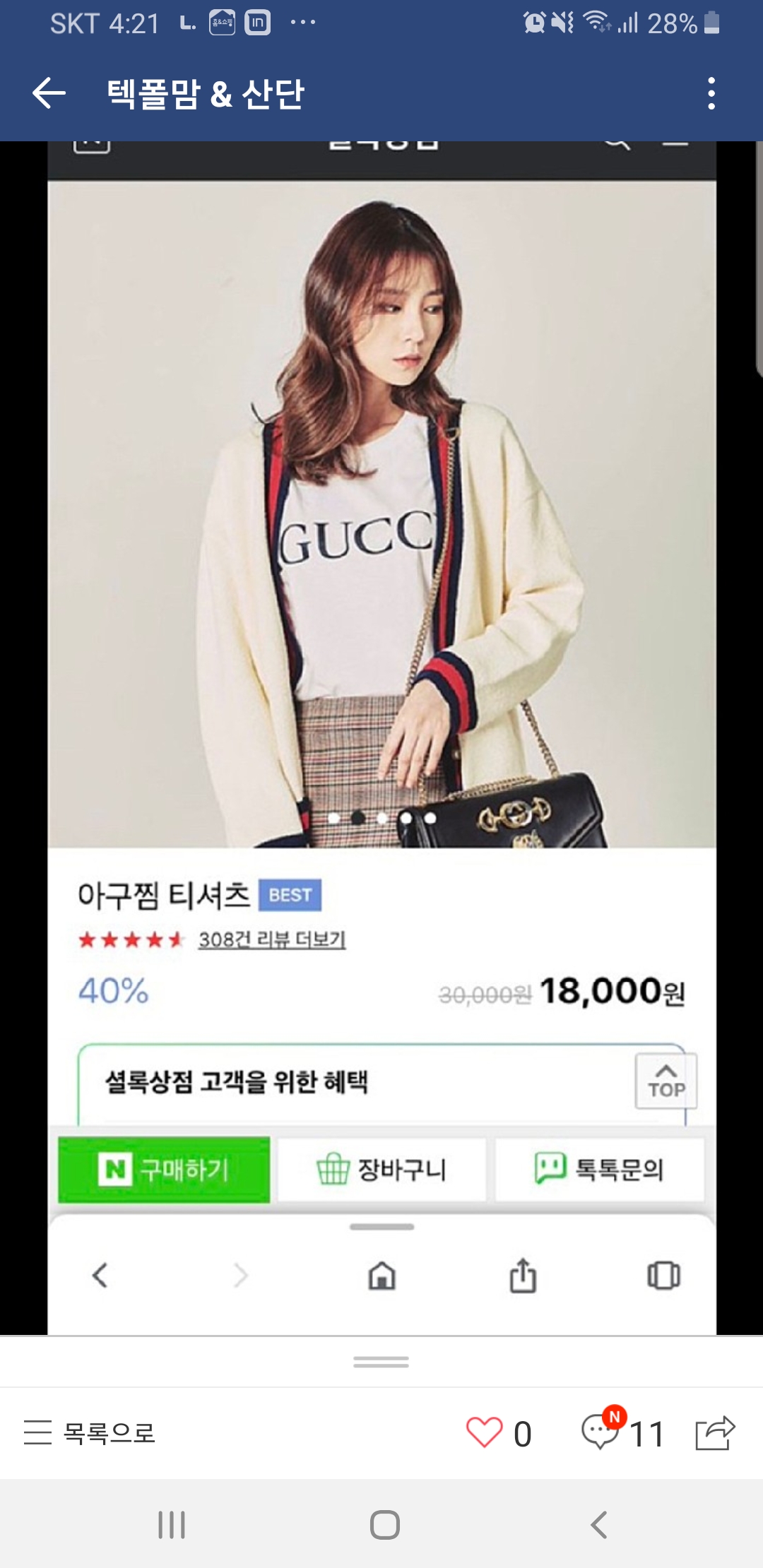Share this post using the bottom share icon
Image resolution: width=763 pixels, height=1568 pixels.
(x=715, y=1433)
